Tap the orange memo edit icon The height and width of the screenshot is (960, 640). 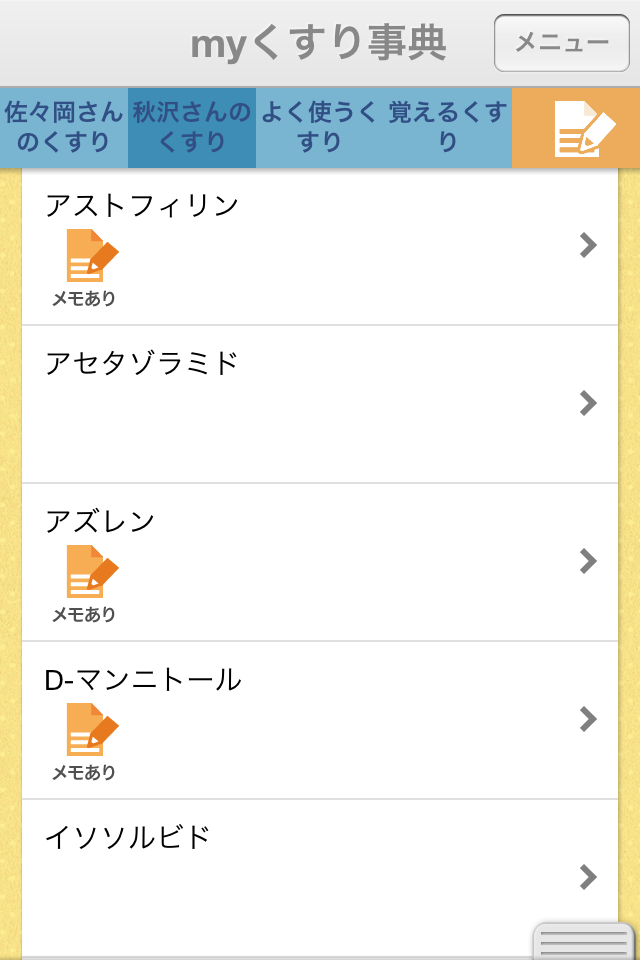(577, 128)
